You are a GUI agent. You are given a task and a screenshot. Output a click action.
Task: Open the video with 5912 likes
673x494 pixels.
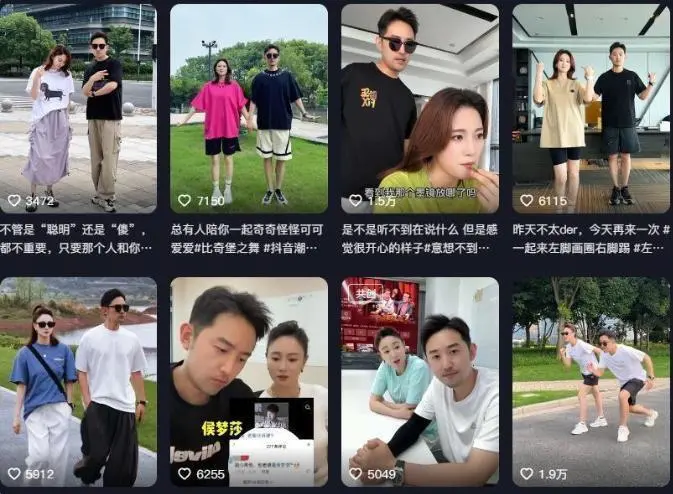pos(78,381)
